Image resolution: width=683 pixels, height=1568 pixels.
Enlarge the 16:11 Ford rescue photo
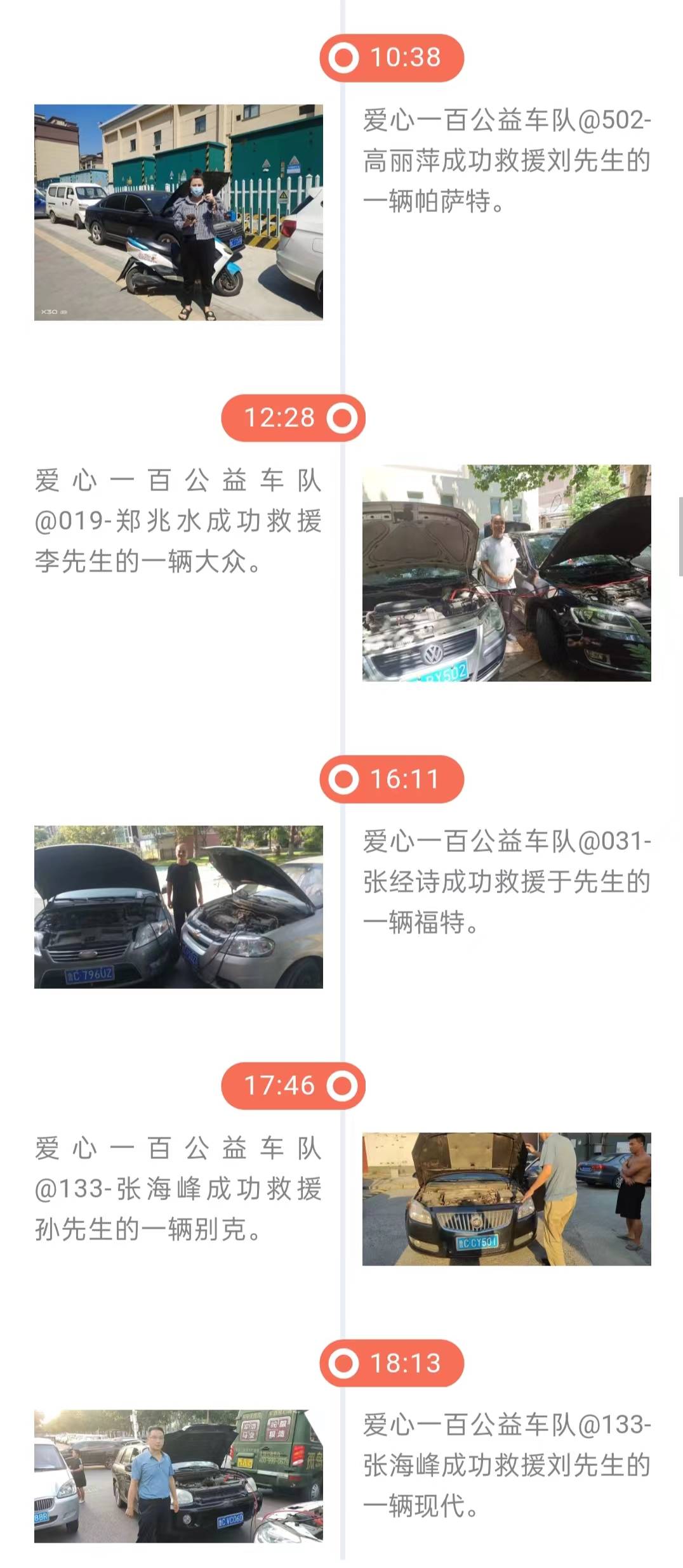(x=178, y=906)
